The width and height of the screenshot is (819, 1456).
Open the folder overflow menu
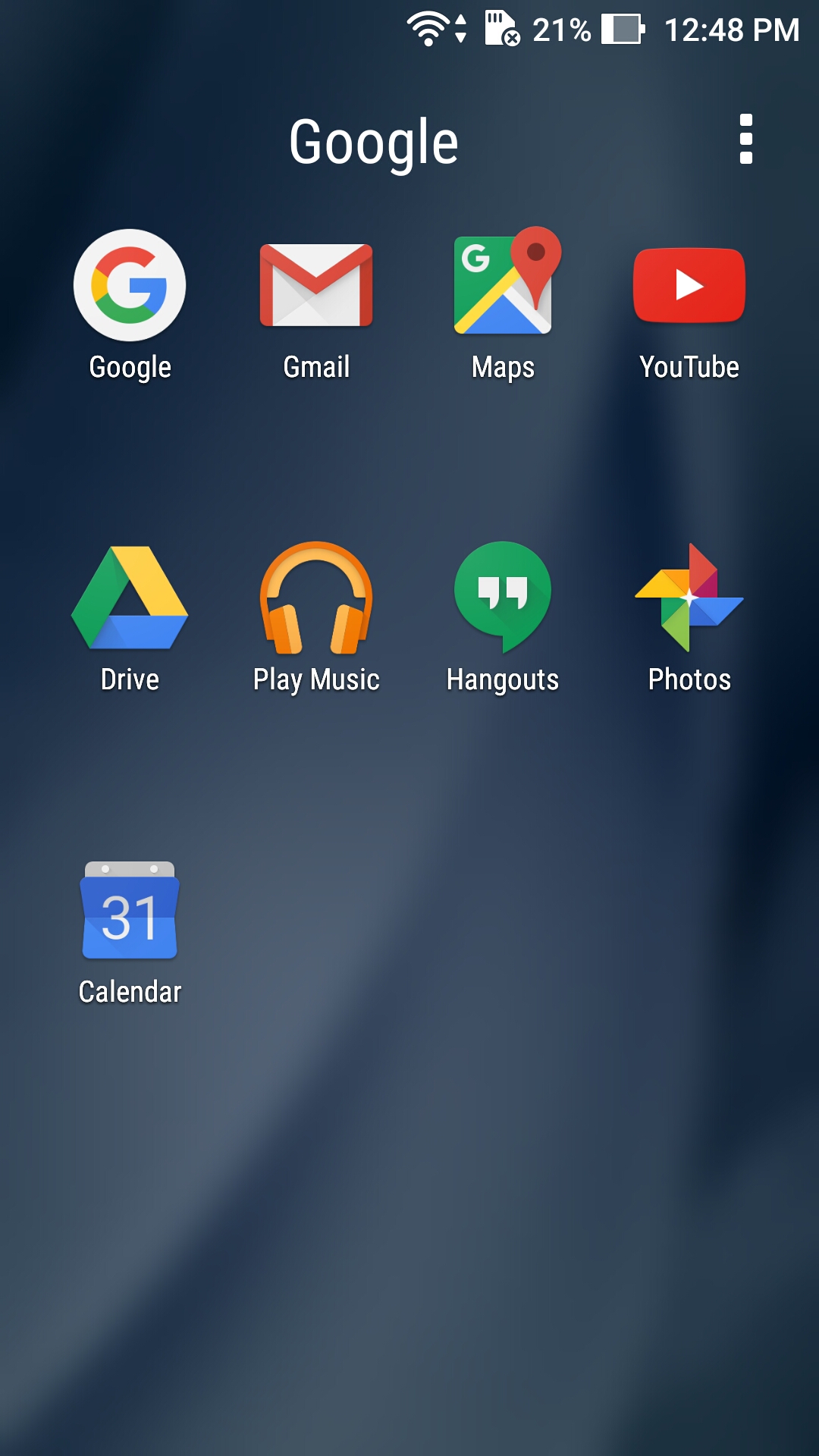click(x=746, y=139)
